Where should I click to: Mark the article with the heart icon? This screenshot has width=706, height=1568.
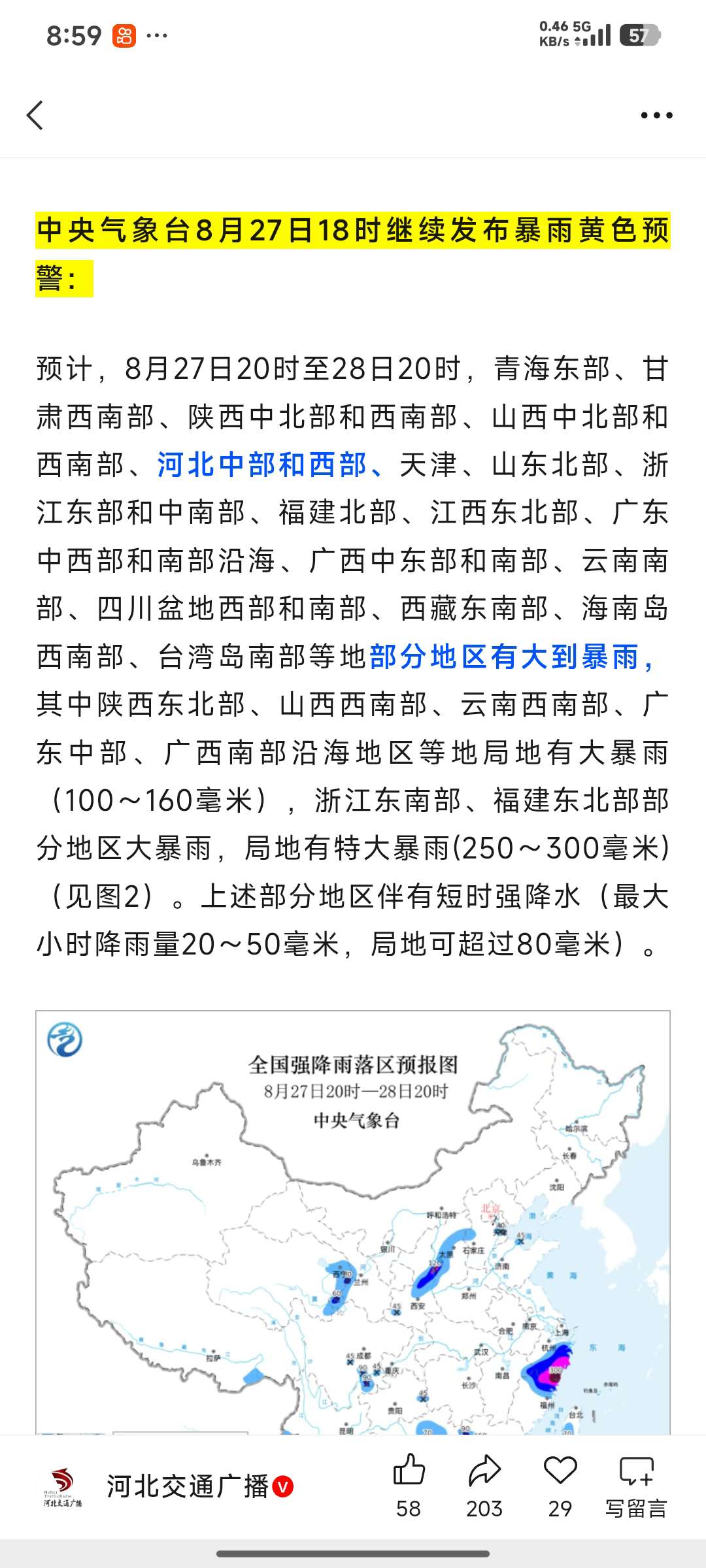tap(560, 1486)
